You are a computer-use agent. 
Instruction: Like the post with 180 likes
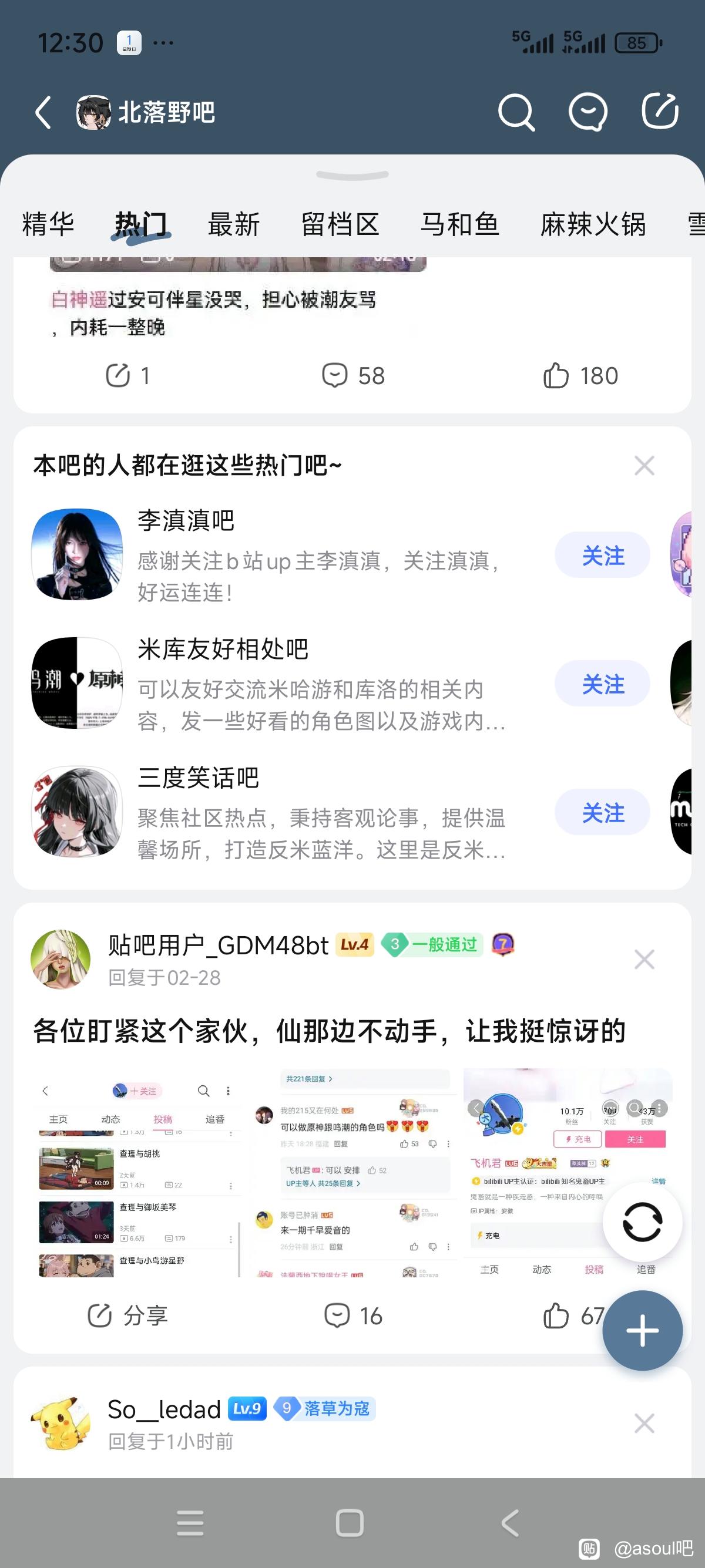coord(580,376)
